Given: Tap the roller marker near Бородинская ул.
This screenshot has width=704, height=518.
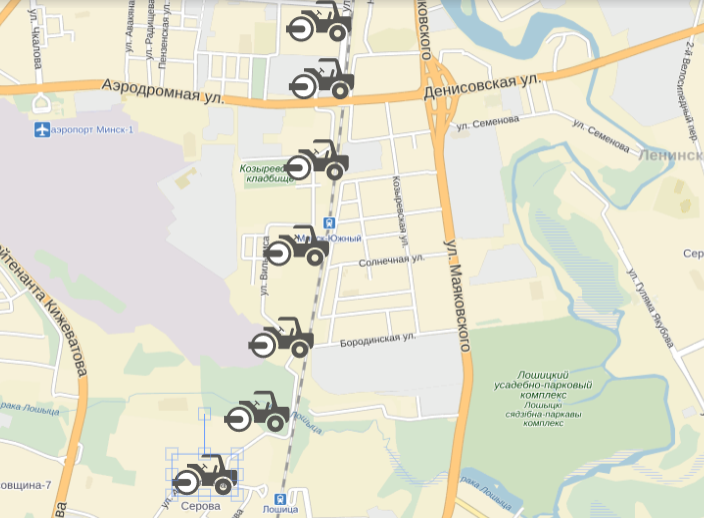Looking at the screenshot, I should [x=281, y=338].
